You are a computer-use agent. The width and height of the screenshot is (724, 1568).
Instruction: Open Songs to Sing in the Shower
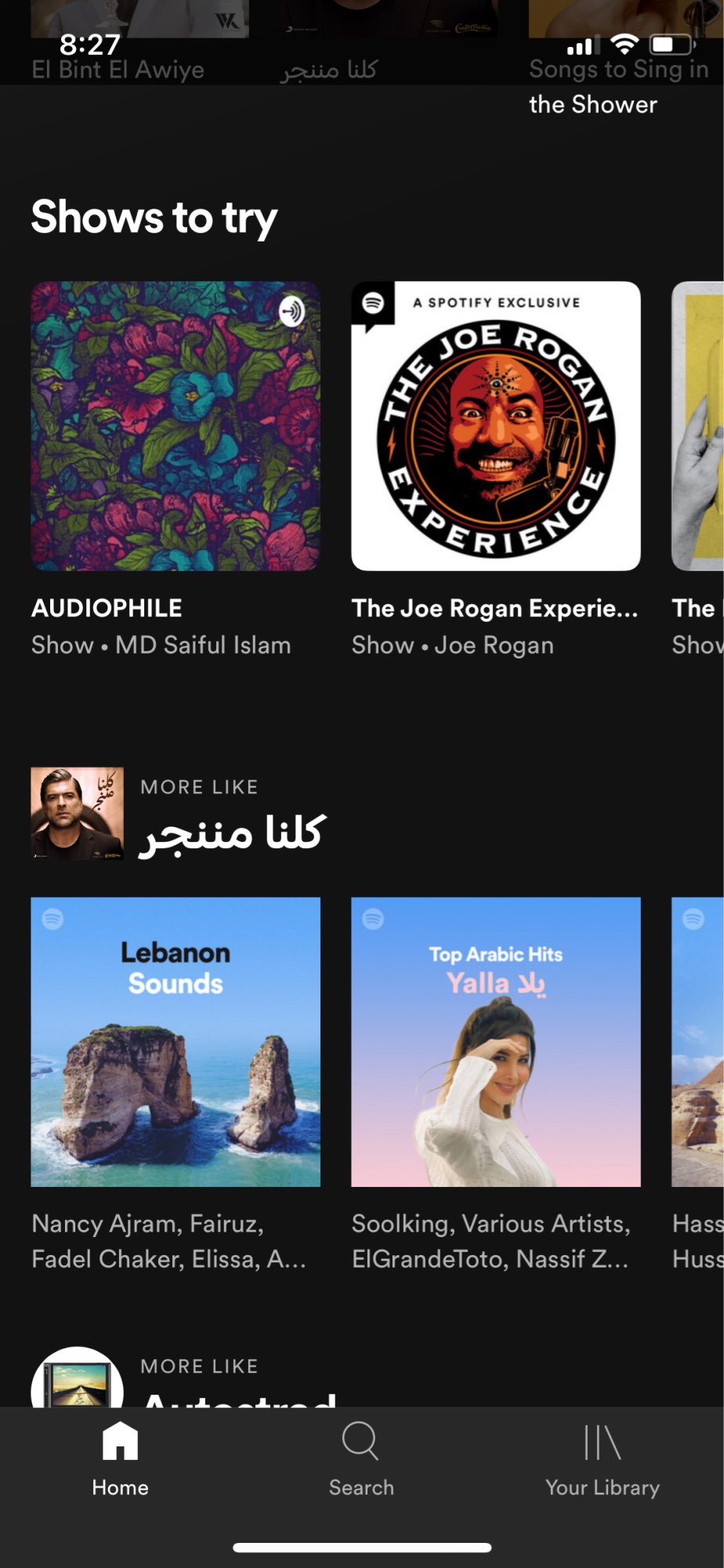pos(619,86)
